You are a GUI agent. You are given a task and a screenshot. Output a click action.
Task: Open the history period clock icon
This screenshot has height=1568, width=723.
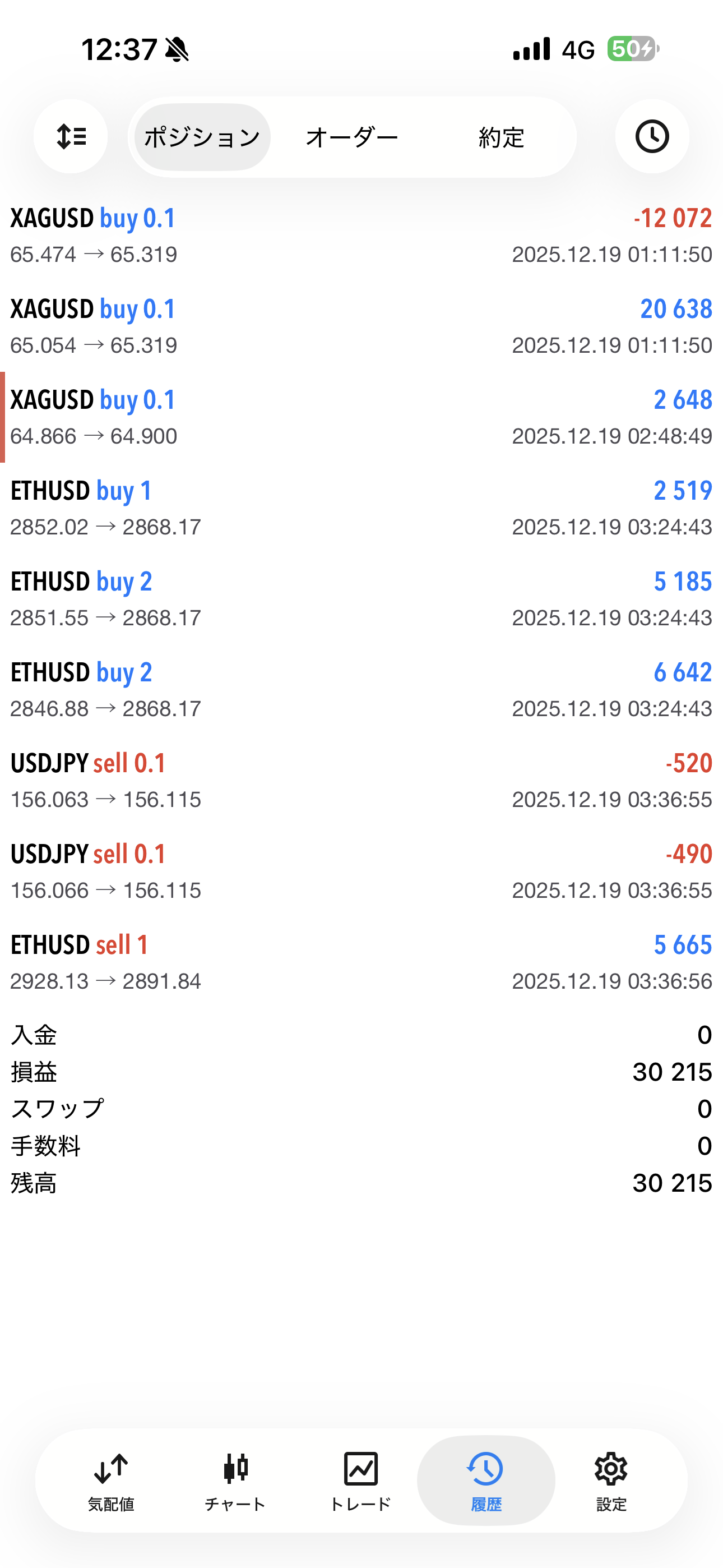(652, 136)
